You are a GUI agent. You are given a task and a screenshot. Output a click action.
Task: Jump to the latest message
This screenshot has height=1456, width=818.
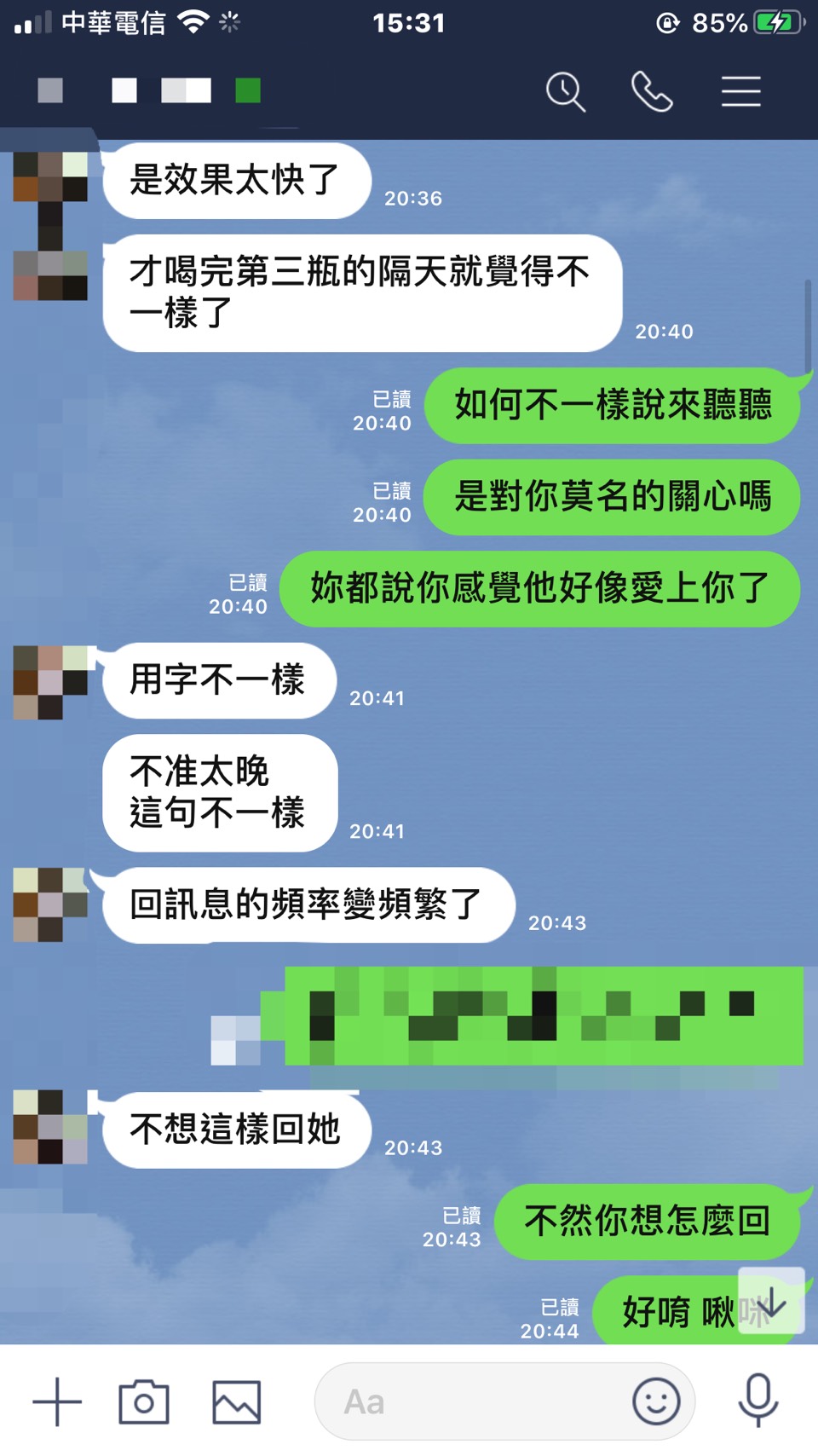point(771,1301)
